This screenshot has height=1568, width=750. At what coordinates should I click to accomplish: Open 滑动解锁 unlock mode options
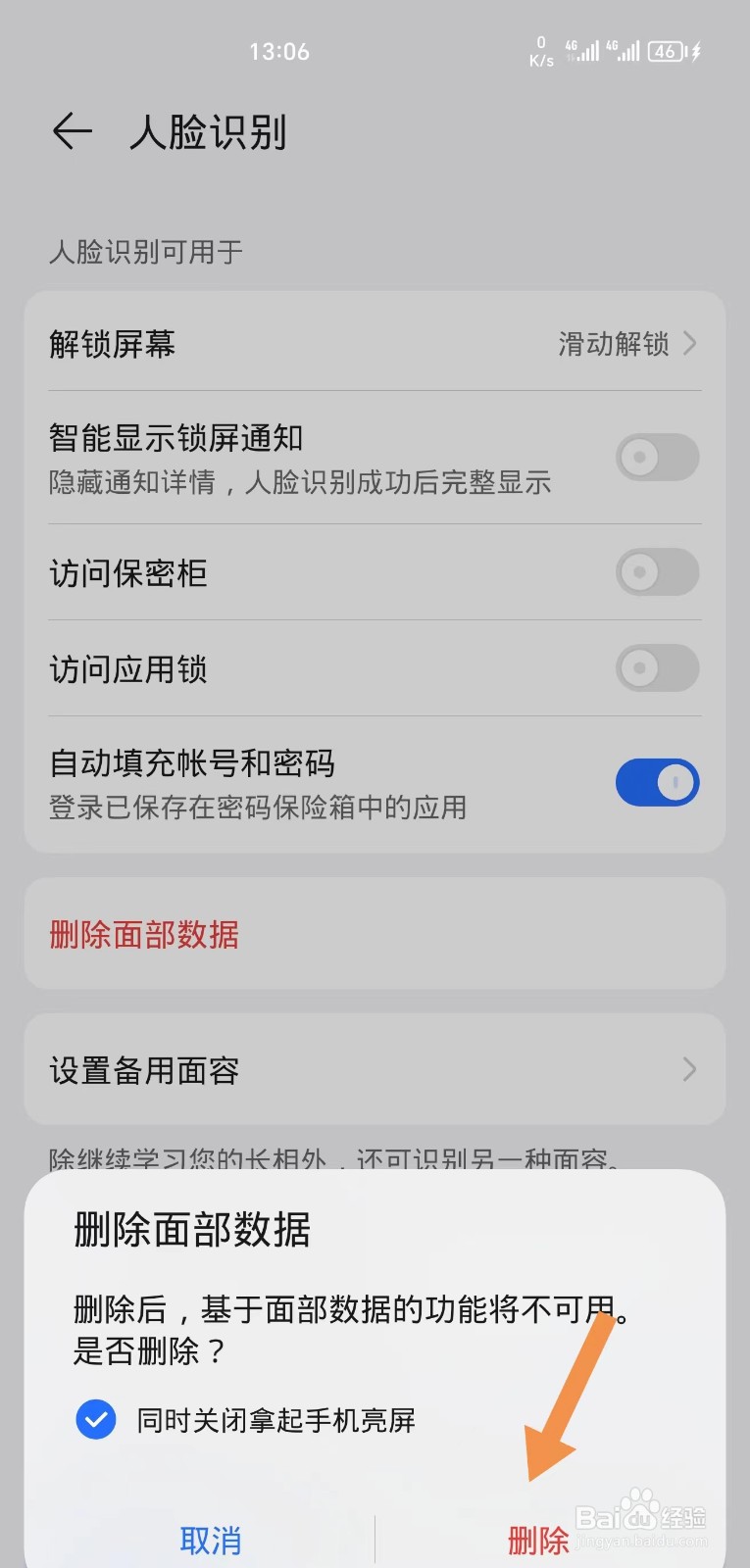613,344
